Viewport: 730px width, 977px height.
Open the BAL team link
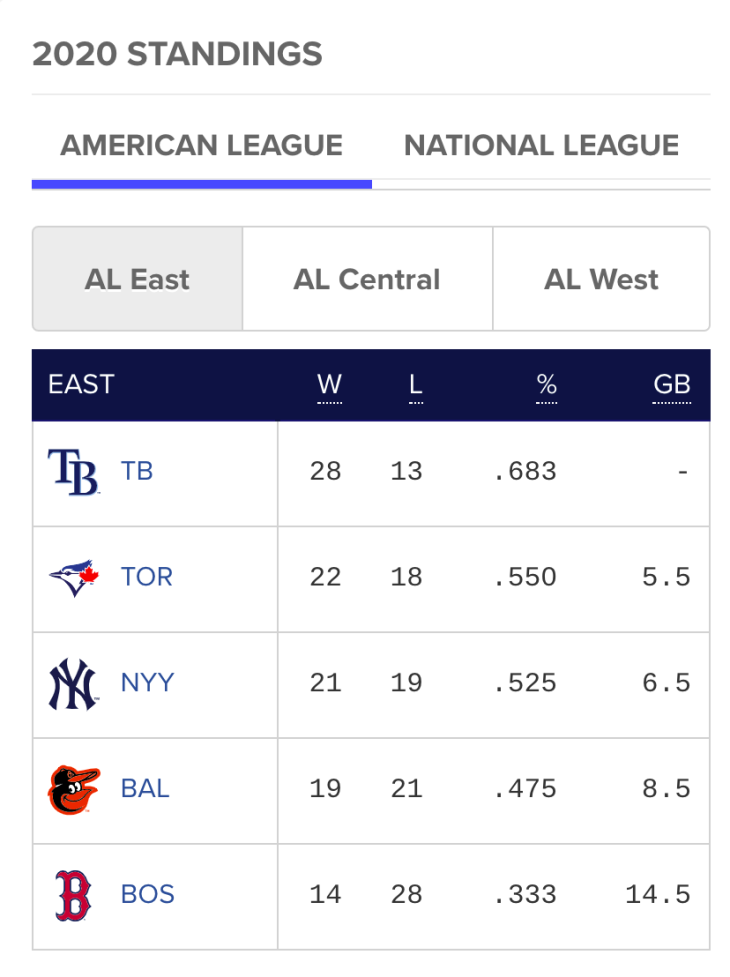coord(145,788)
